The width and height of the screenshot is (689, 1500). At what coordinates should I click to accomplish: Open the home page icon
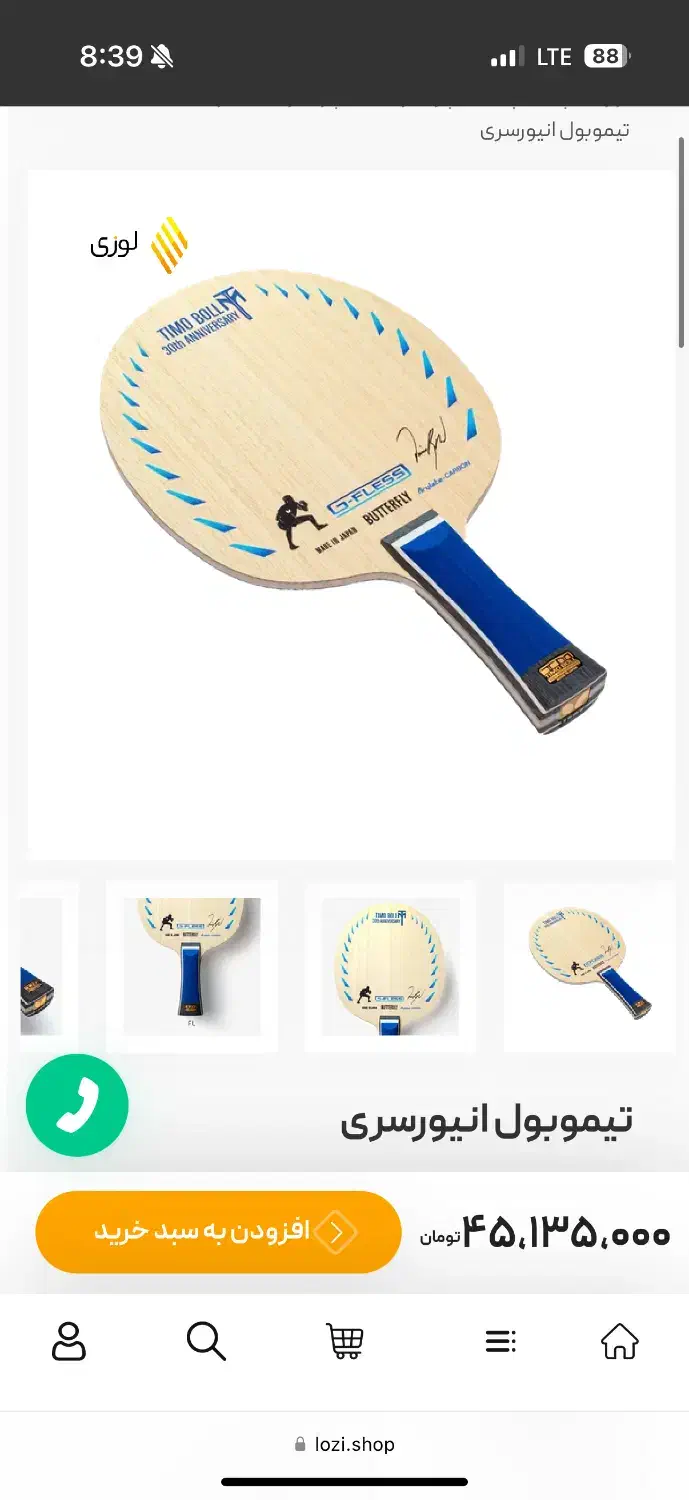point(619,1341)
